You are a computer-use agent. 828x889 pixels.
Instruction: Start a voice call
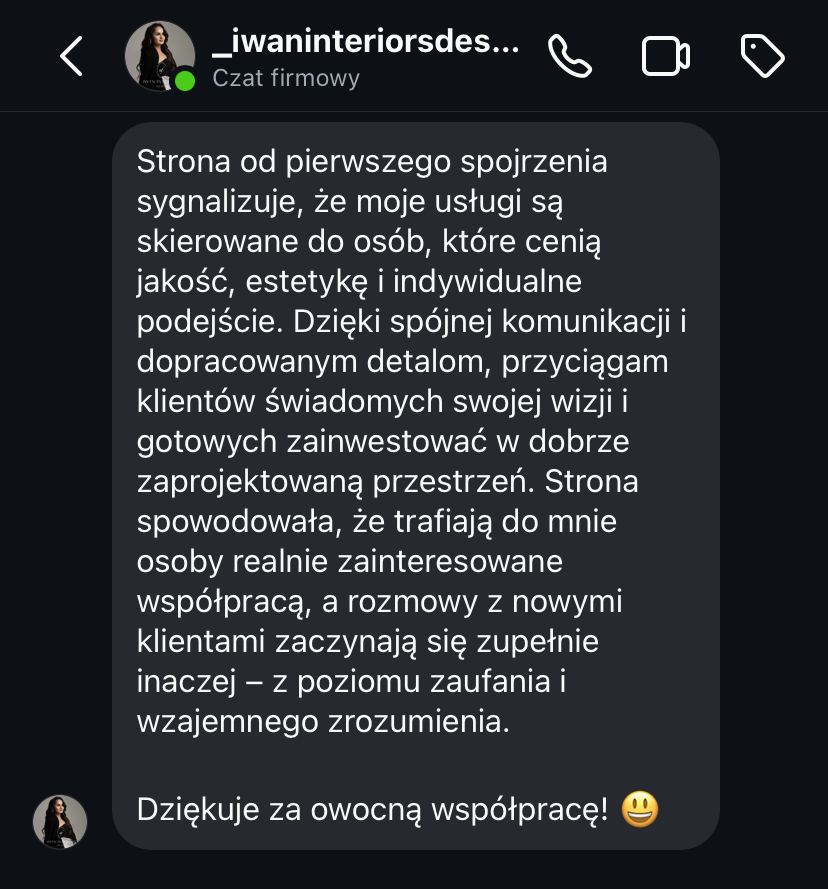(570, 57)
